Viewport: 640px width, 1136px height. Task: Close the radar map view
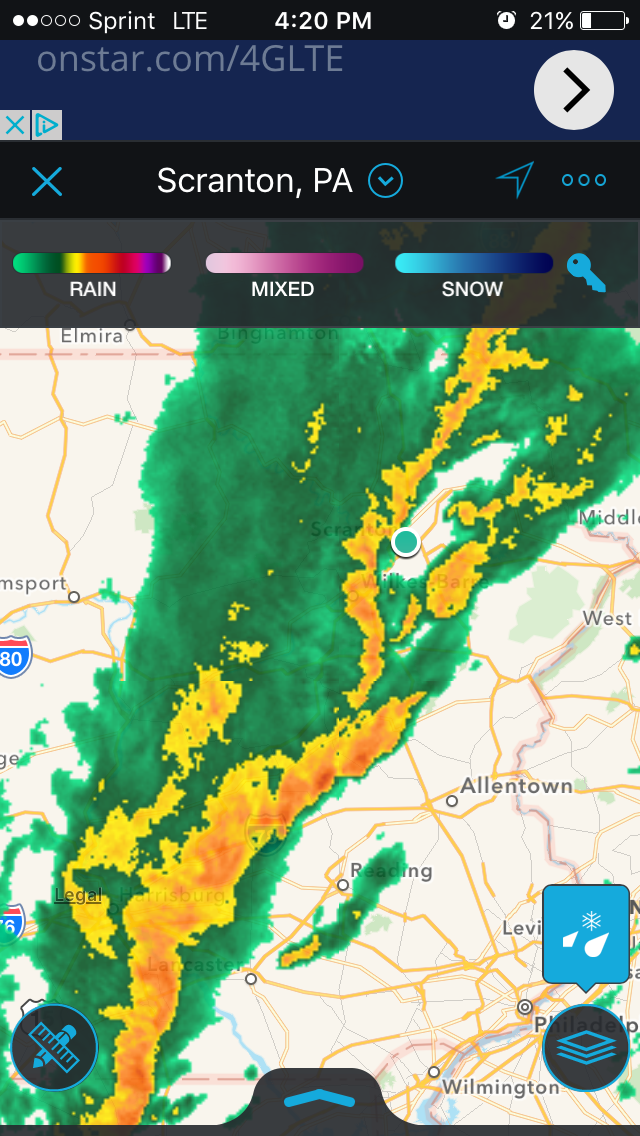[x=47, y=181]
